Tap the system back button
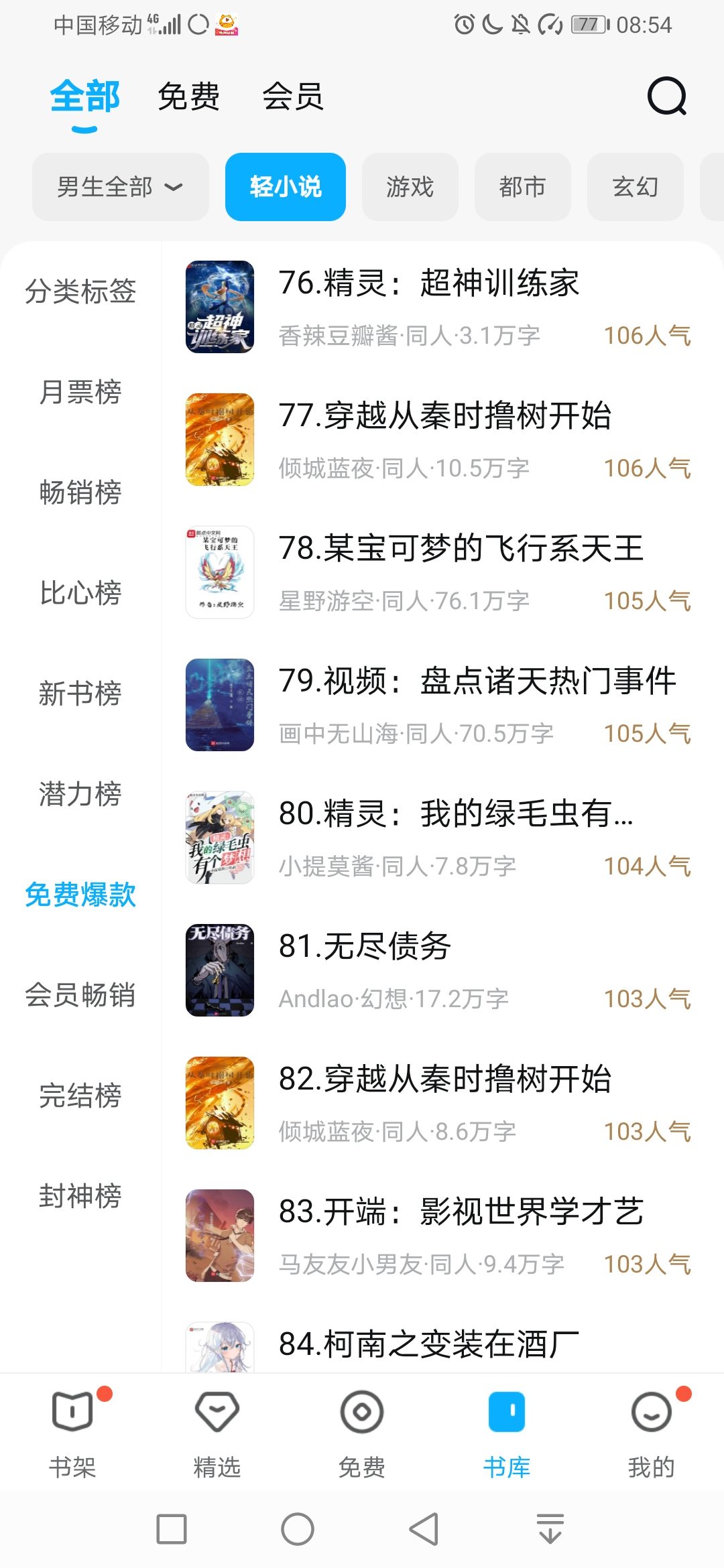 [x=424, y=1529]
